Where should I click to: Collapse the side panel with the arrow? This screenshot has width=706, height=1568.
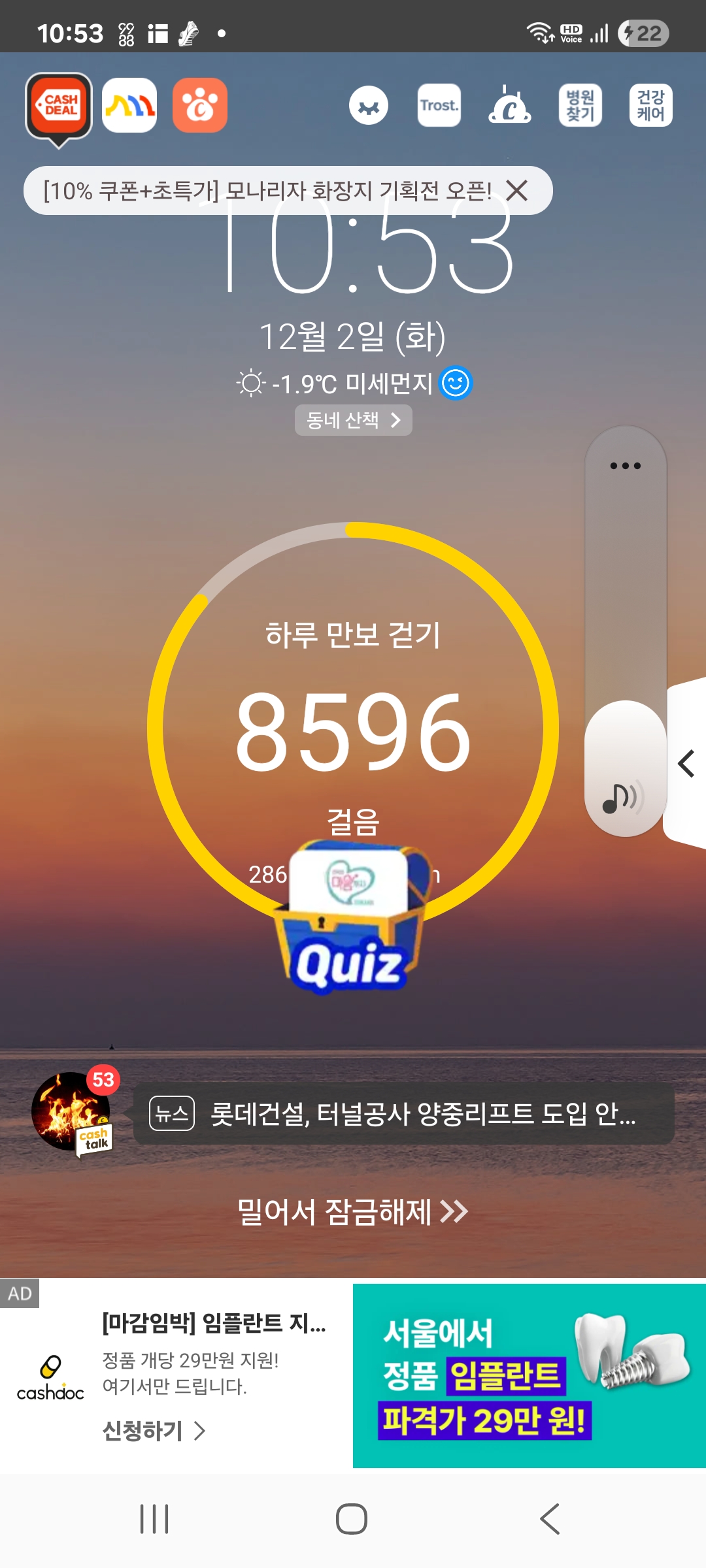click(686, 764)
